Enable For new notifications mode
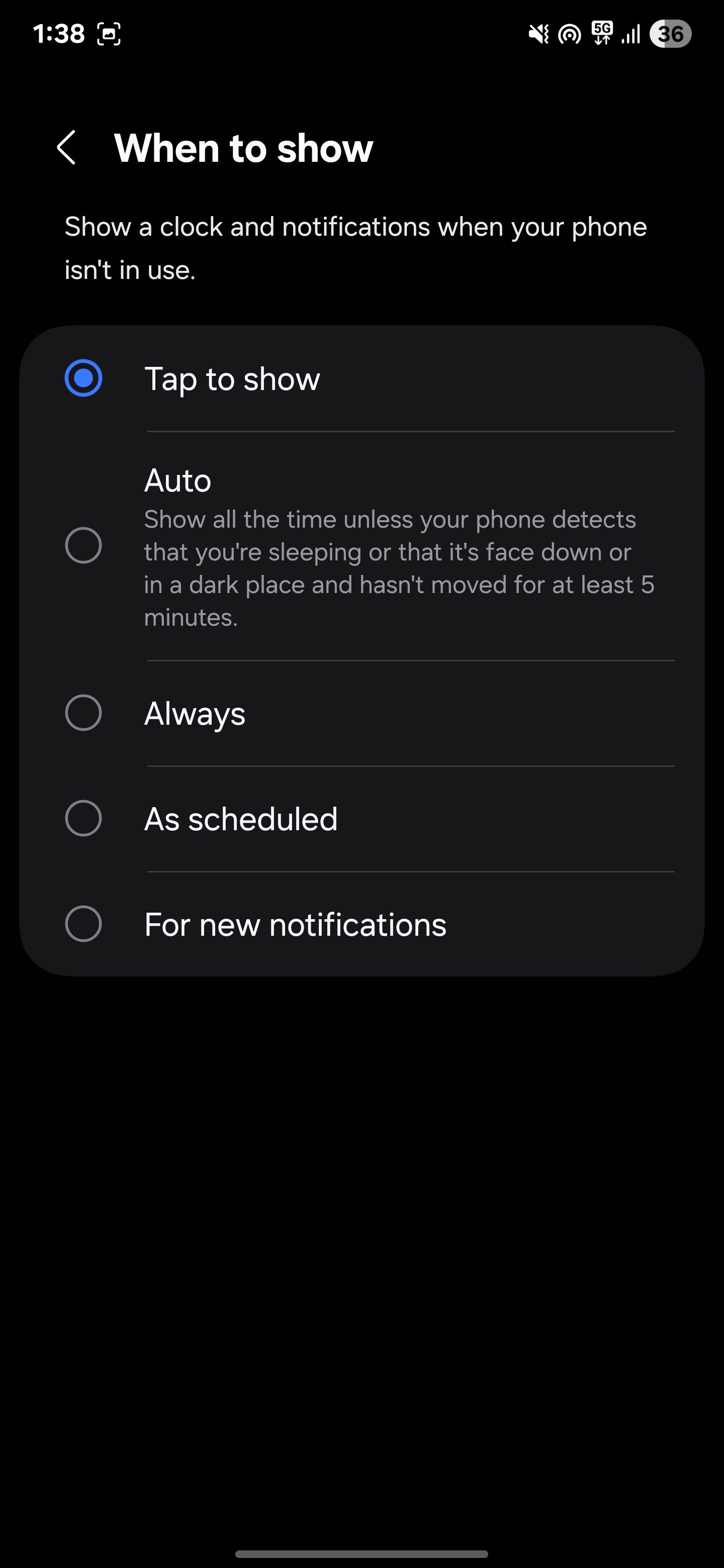 tap(84, 924)
